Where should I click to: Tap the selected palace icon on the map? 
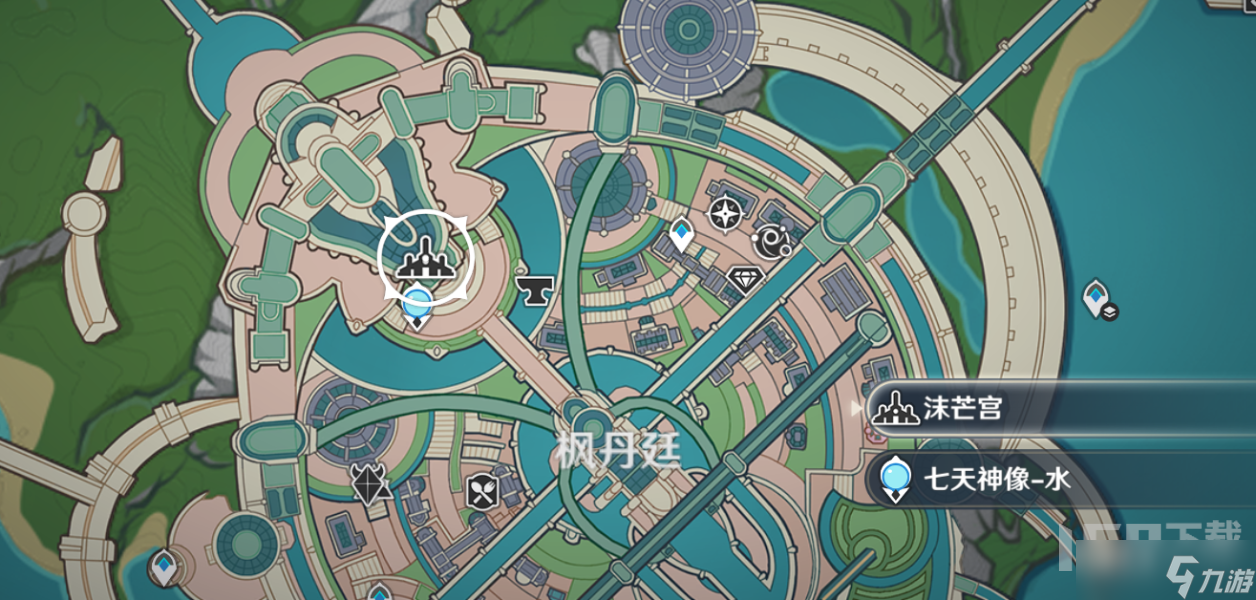coord(425,258)
